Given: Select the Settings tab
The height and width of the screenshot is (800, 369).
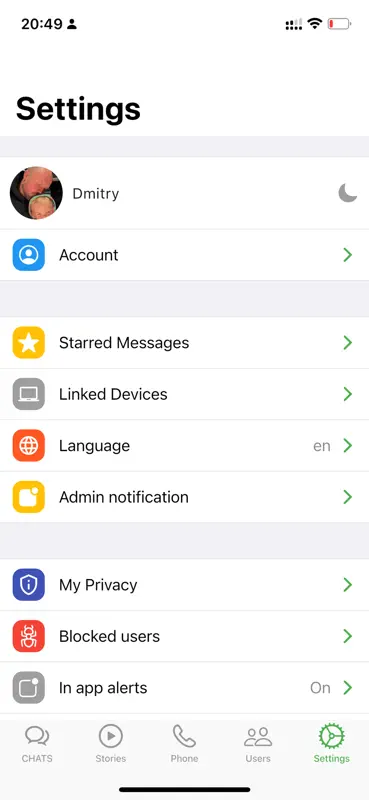Looking at the screenshot, I should tap(332, 744).
